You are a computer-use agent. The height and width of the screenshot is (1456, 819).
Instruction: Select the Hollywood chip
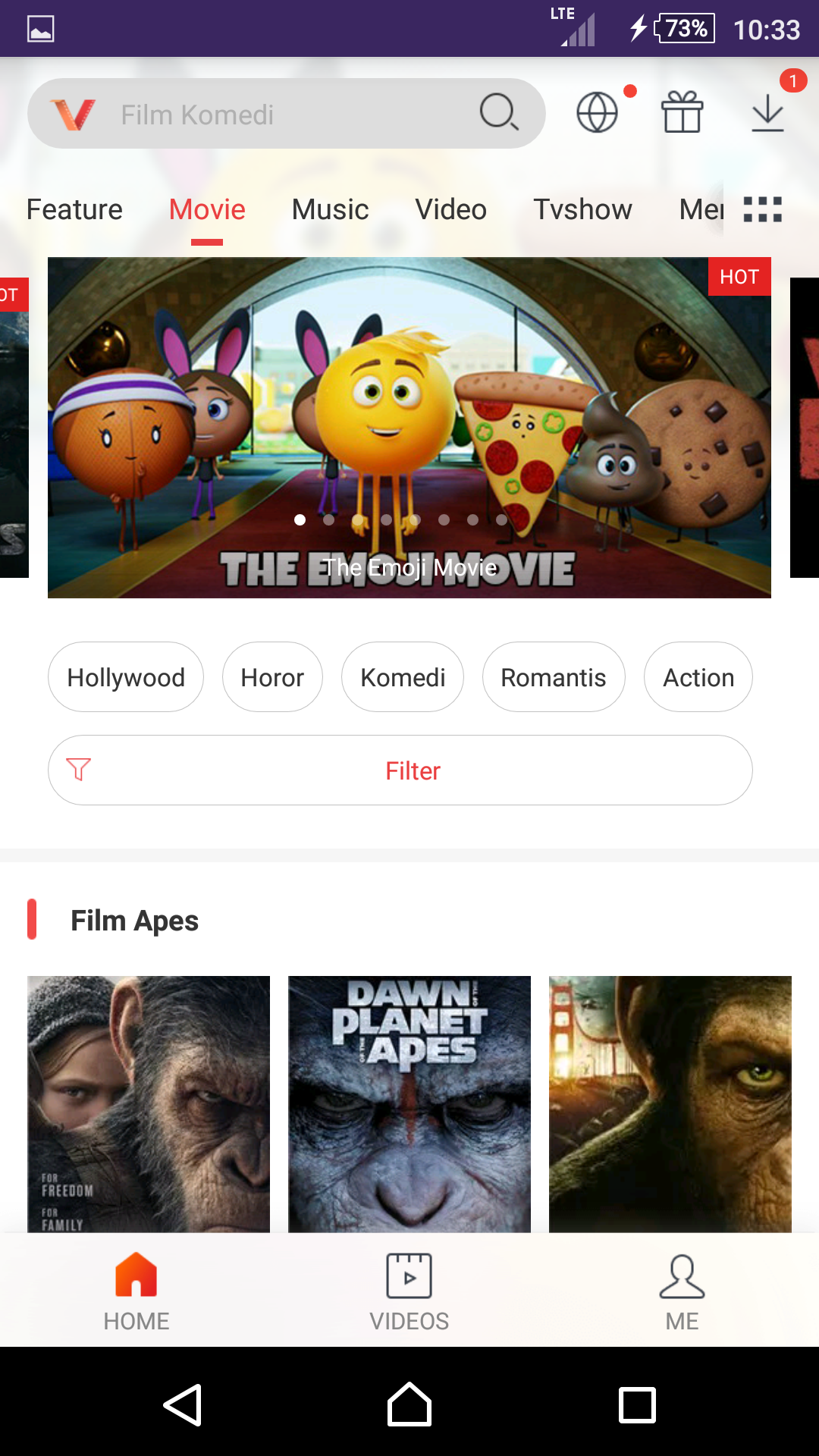126,677
